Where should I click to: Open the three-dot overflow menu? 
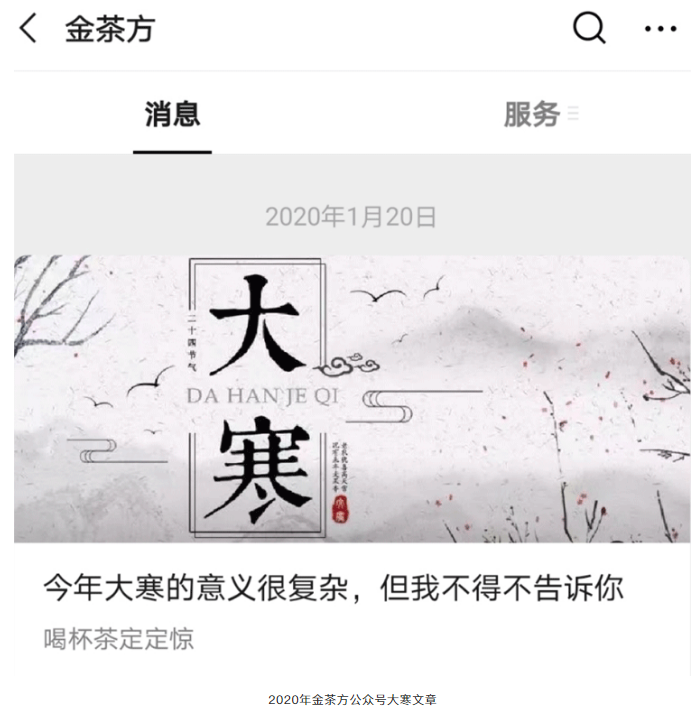[660, 30]
